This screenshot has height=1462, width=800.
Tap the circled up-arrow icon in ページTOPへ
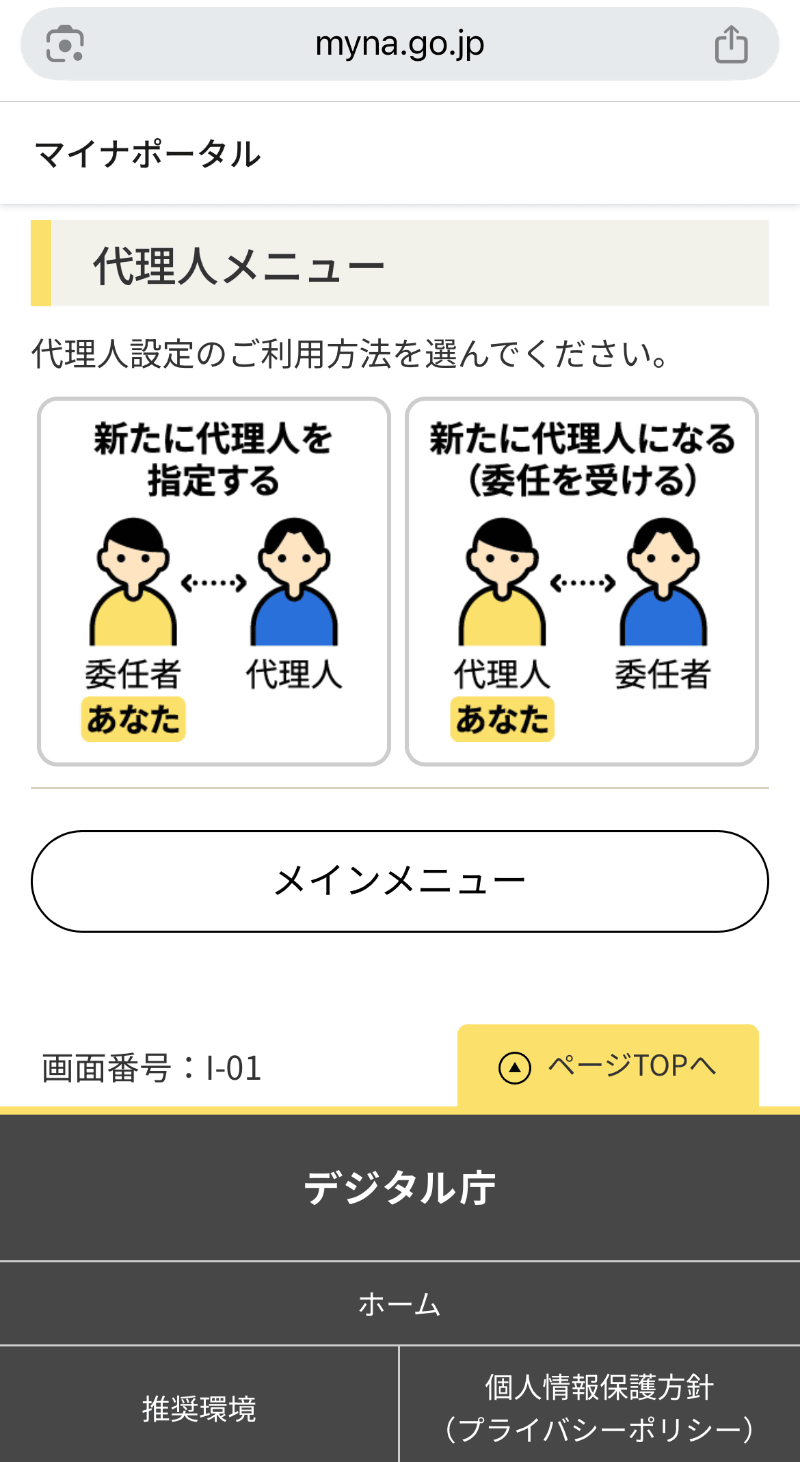pos(513,1068)
